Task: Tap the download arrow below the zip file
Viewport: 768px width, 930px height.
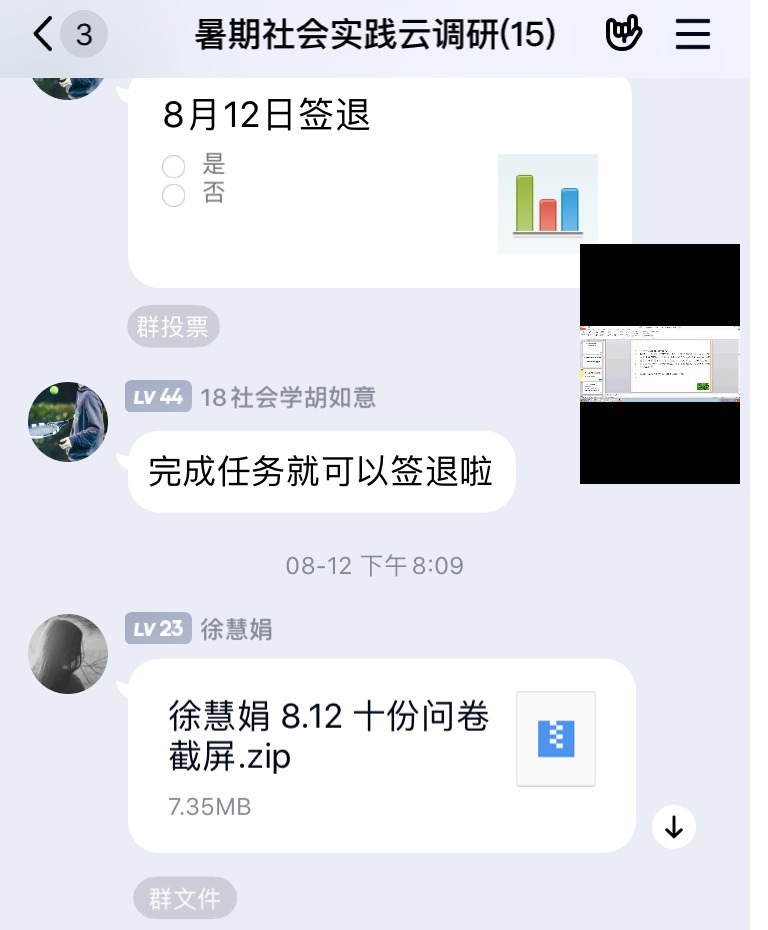Action: tap(672, 827)
